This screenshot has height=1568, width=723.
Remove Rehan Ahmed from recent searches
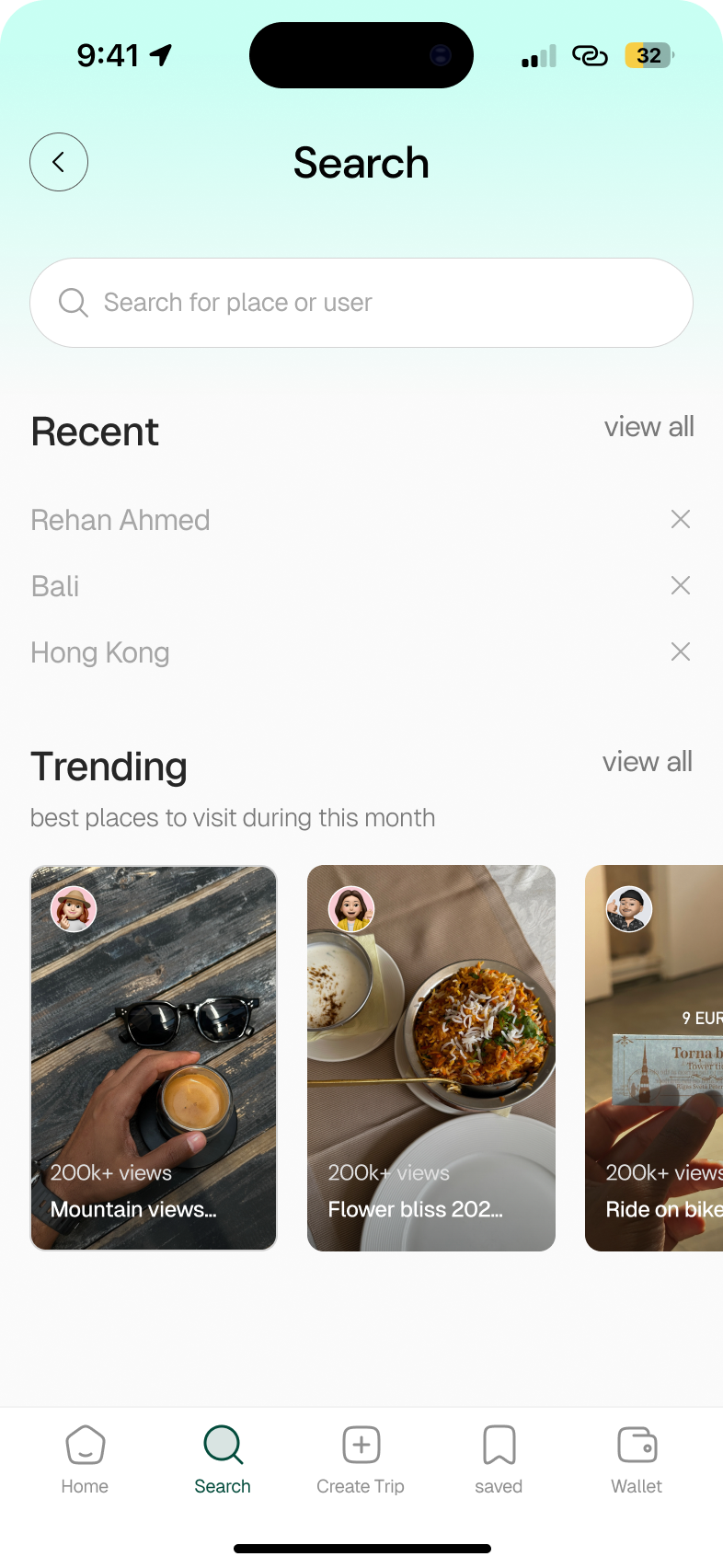681,520
